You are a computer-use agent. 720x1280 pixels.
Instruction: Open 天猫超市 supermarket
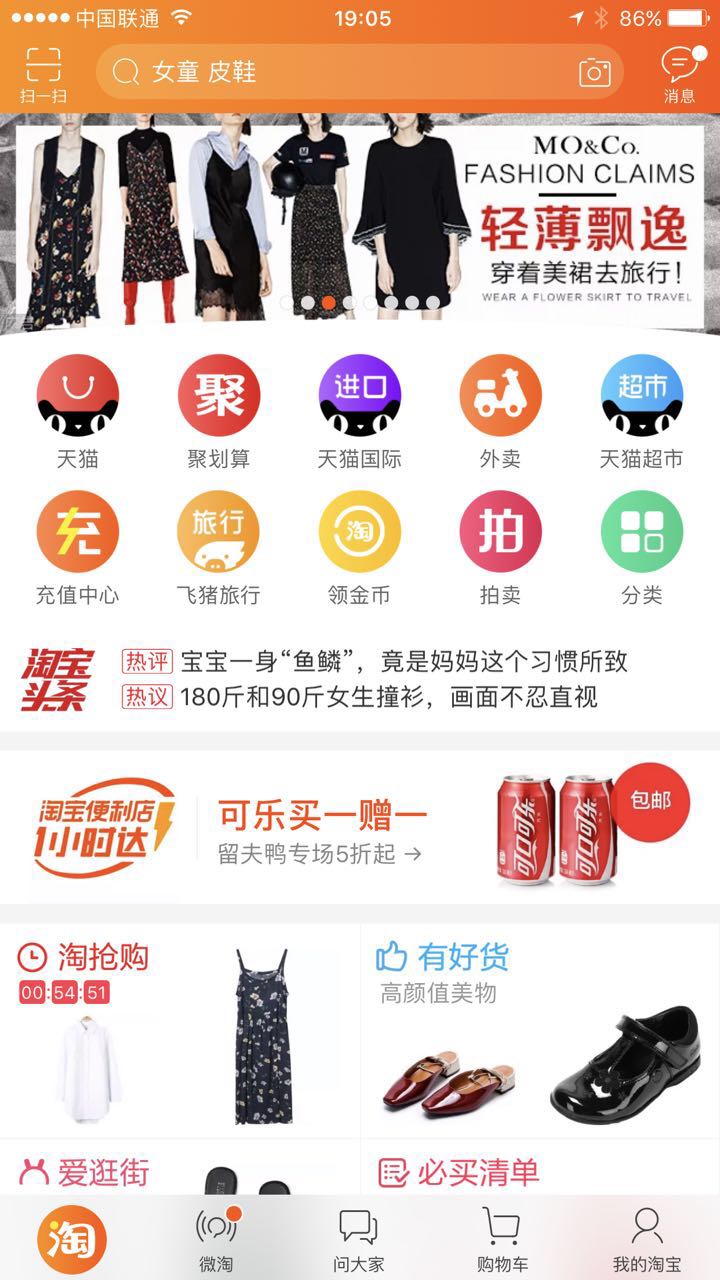click(x=641, y=412)
